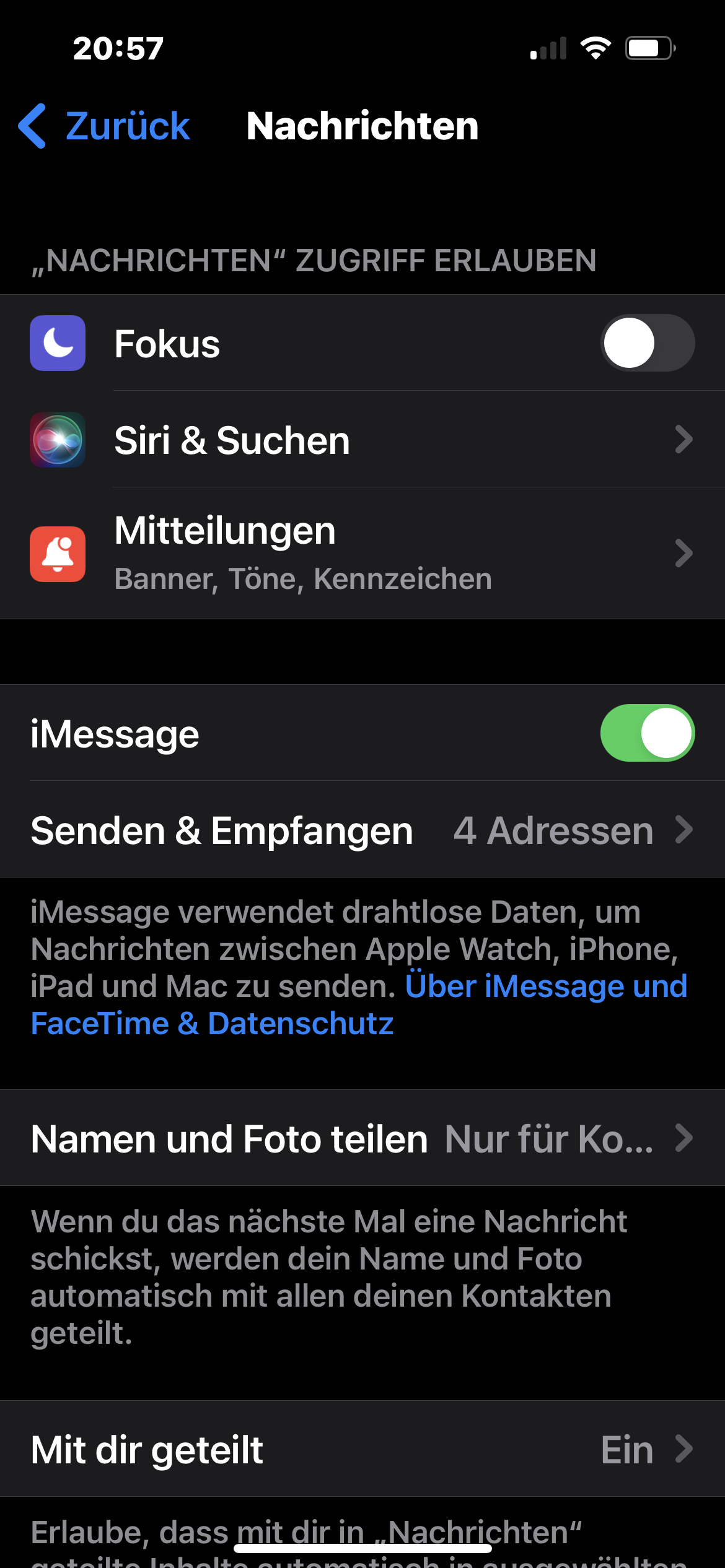The image size is (725, 1568).
Task: Go back with the Zurück button
Action: tap(104, 126)
